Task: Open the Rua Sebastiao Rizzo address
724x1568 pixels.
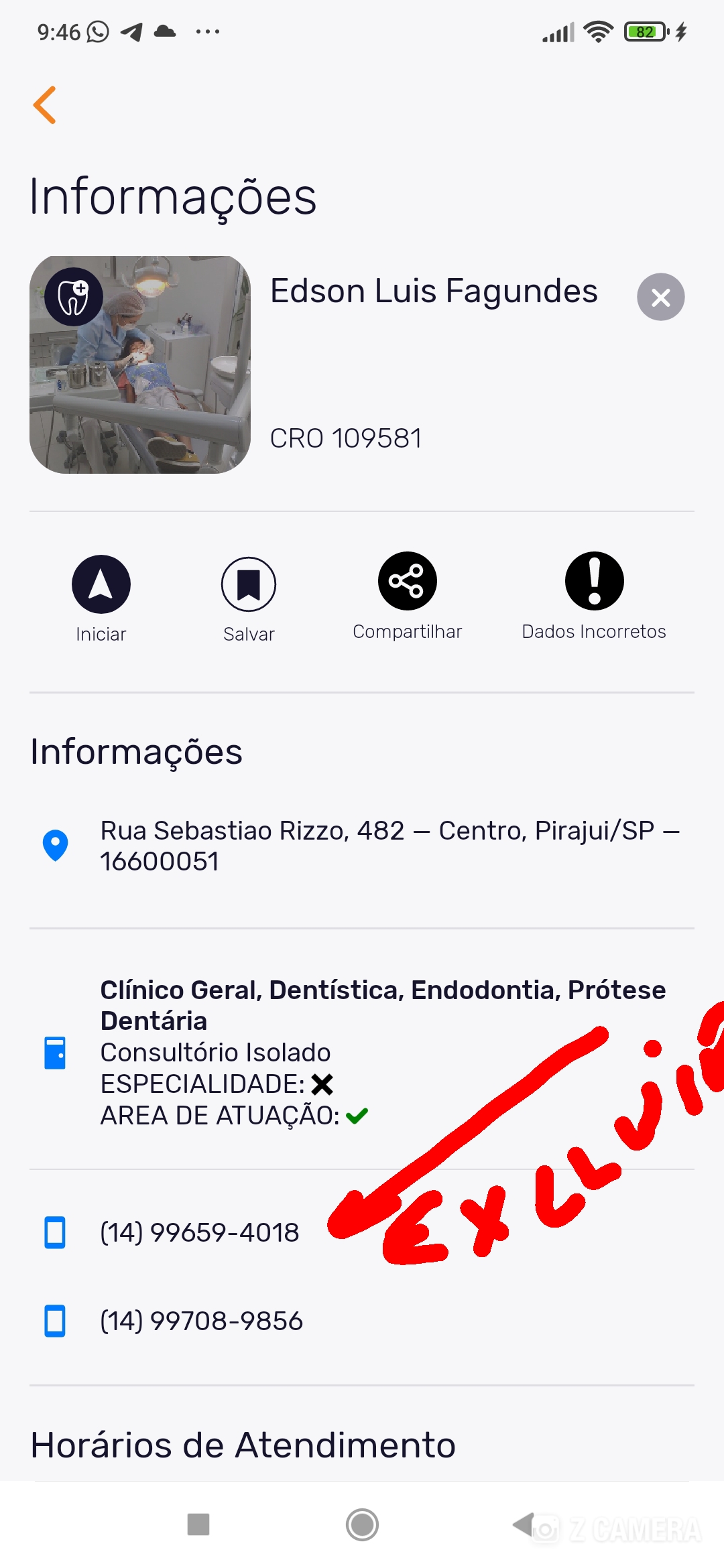Action: (389, 846)
